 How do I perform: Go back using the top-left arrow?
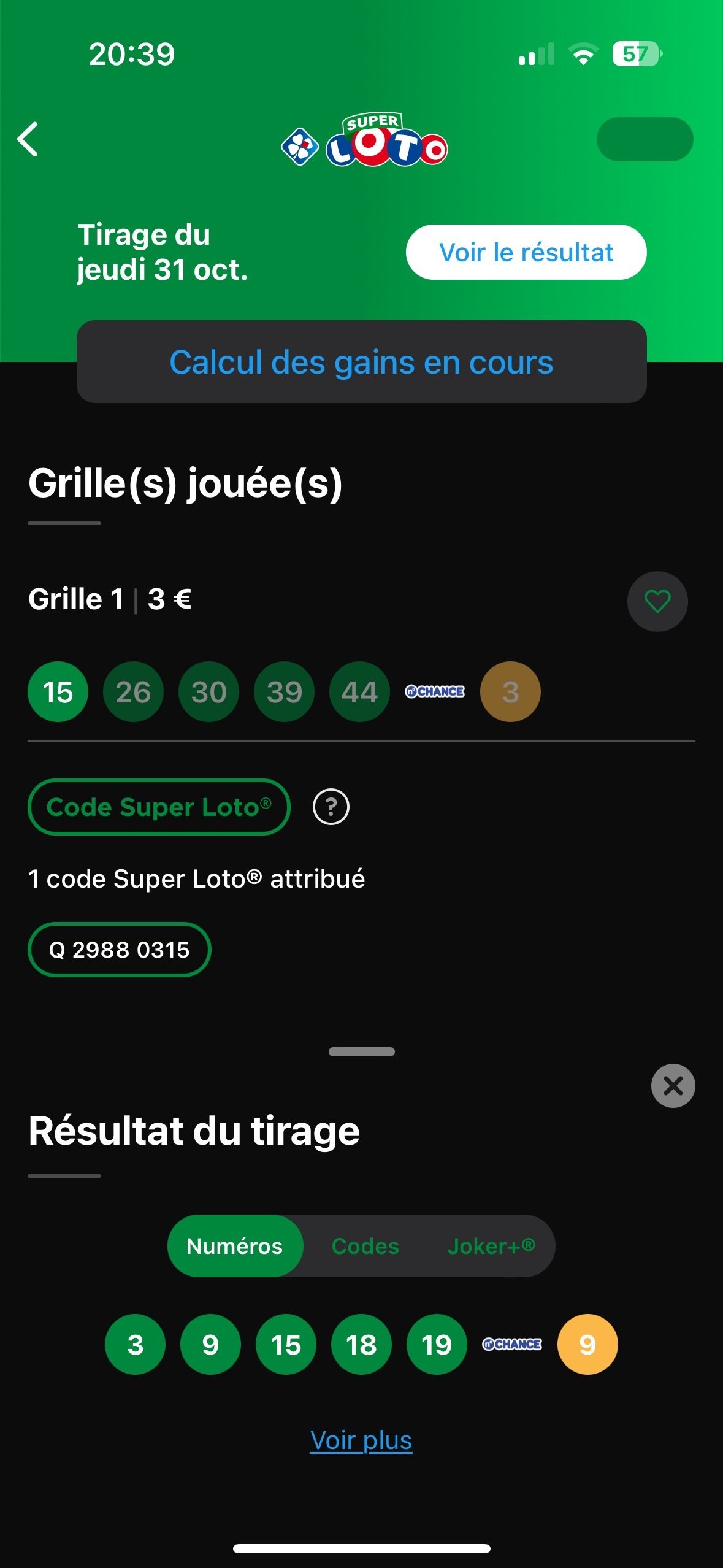coord(28,139)
